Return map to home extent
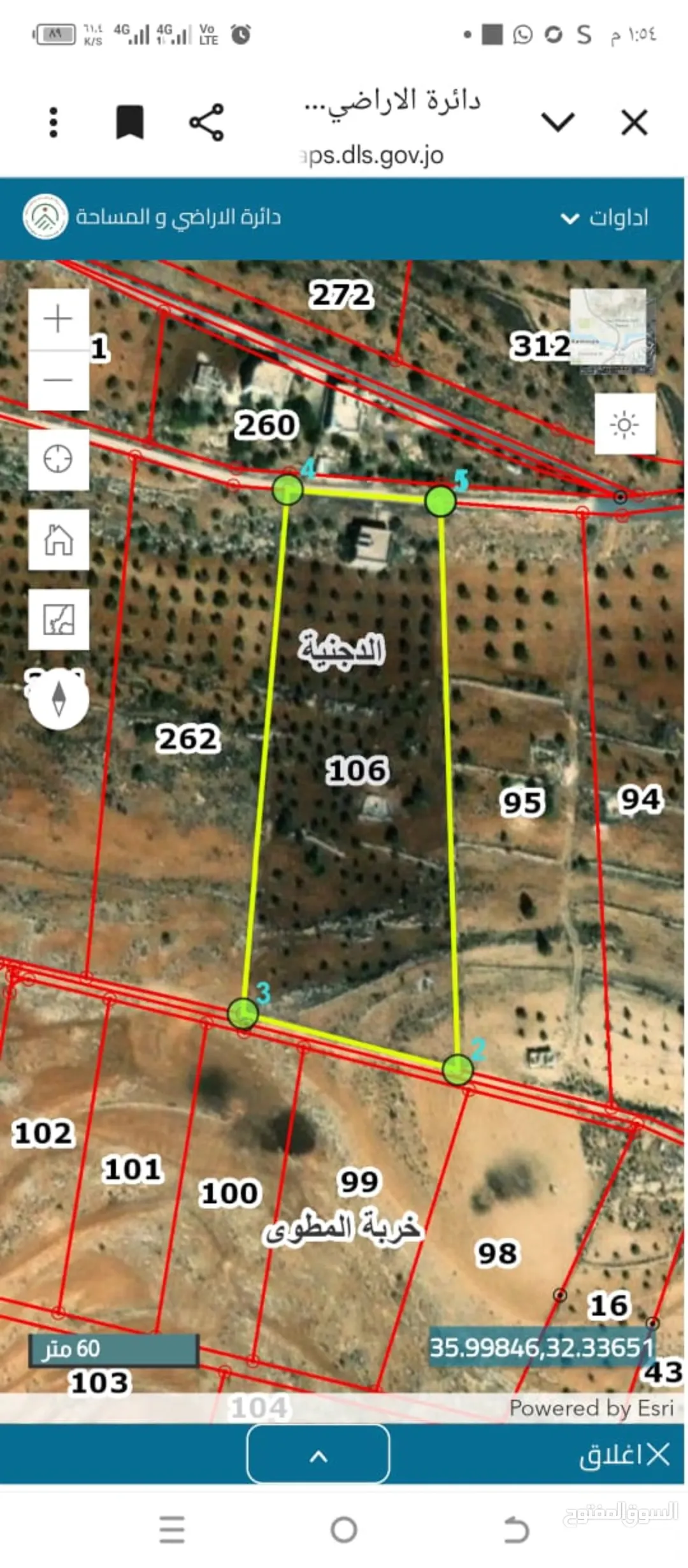The height and width of the screenshot is (1568, 688). (59, 539)
